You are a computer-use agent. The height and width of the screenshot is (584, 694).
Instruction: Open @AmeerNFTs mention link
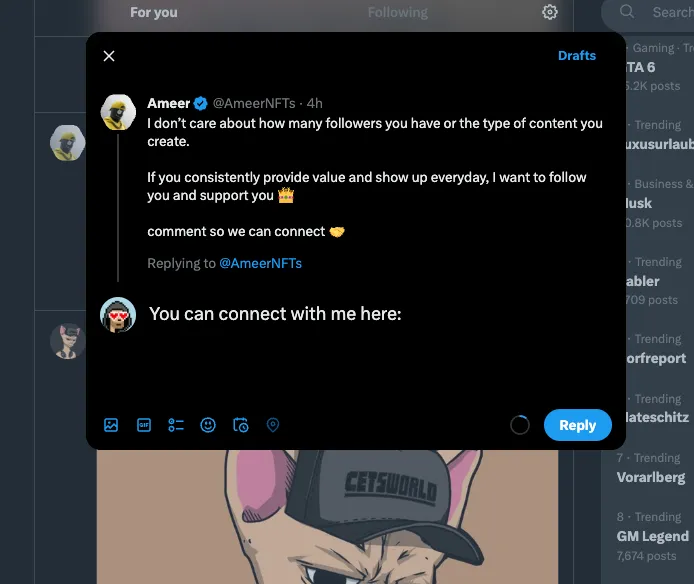[260, 263]
